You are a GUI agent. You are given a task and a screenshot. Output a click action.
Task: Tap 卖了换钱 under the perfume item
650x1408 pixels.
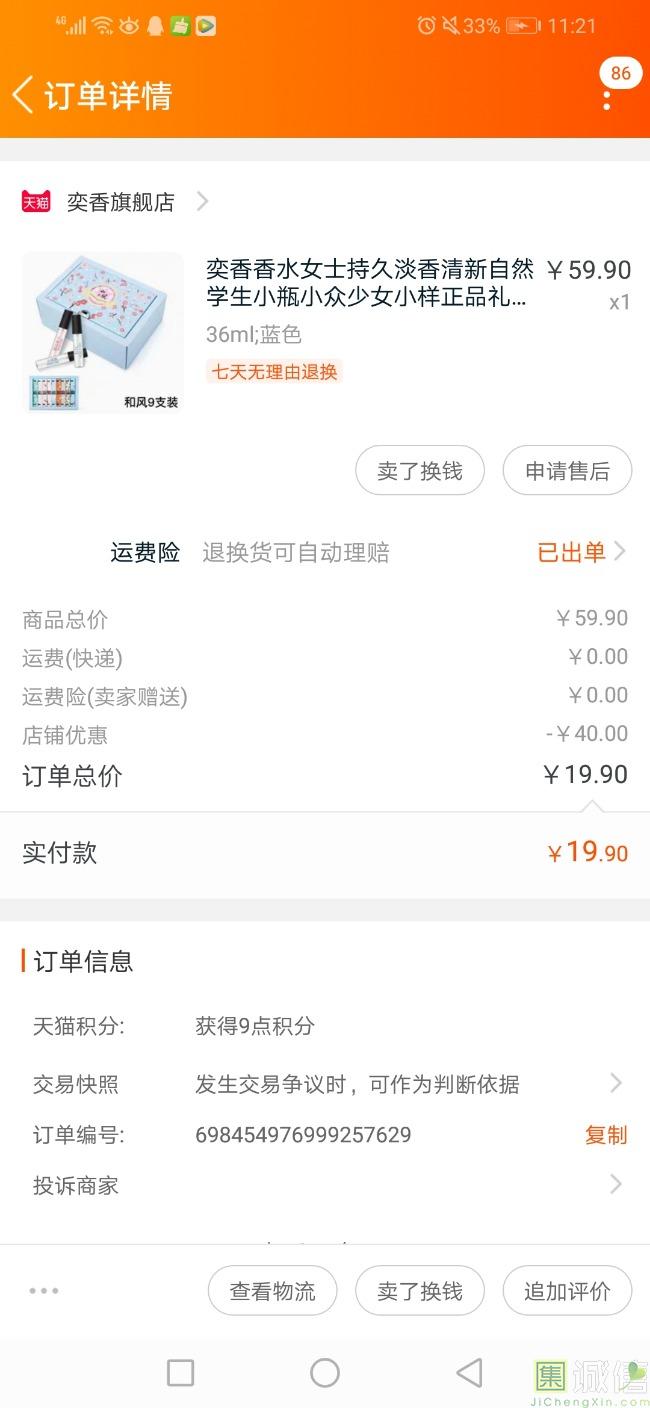[420, 471]
